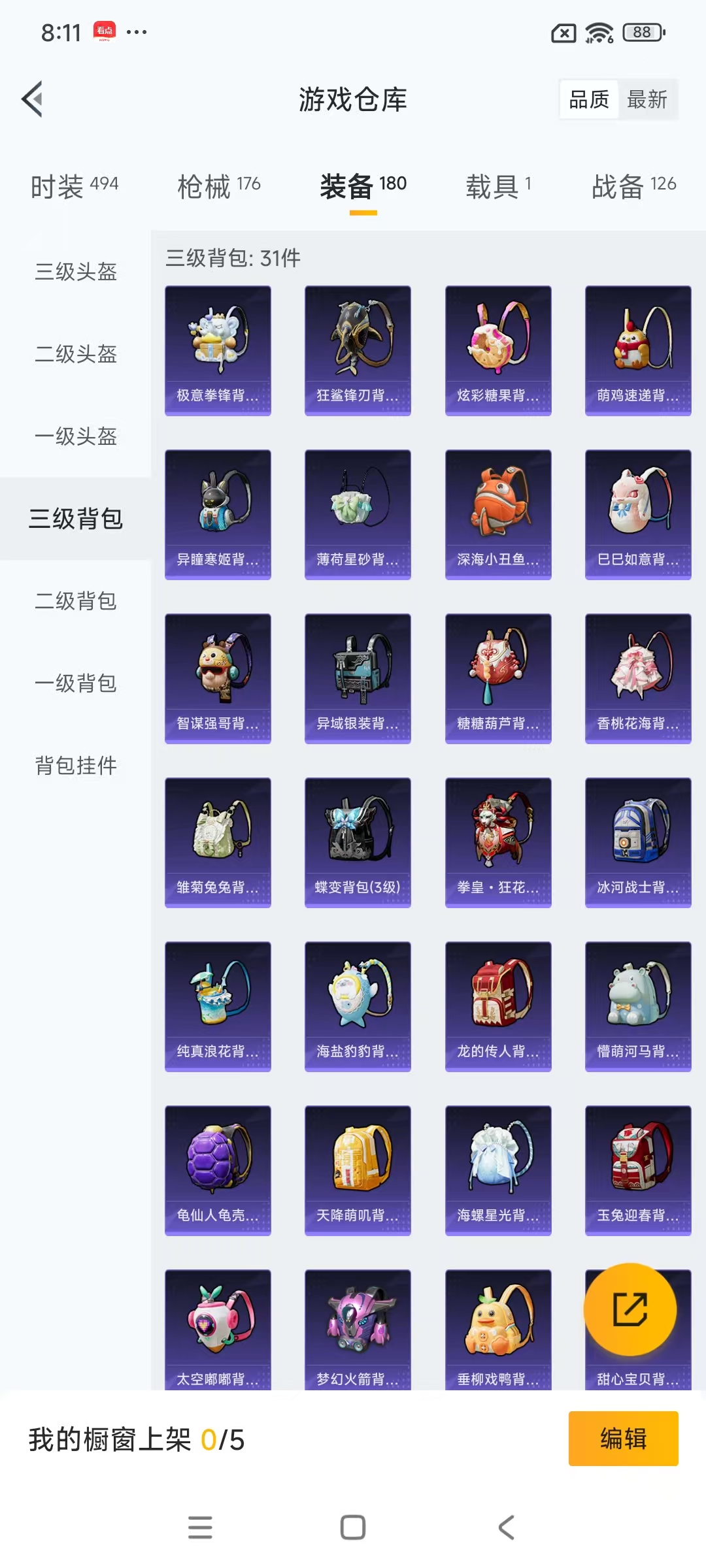
Task: Tap the back arrow to exit warehouse
Action: [33, 99]
